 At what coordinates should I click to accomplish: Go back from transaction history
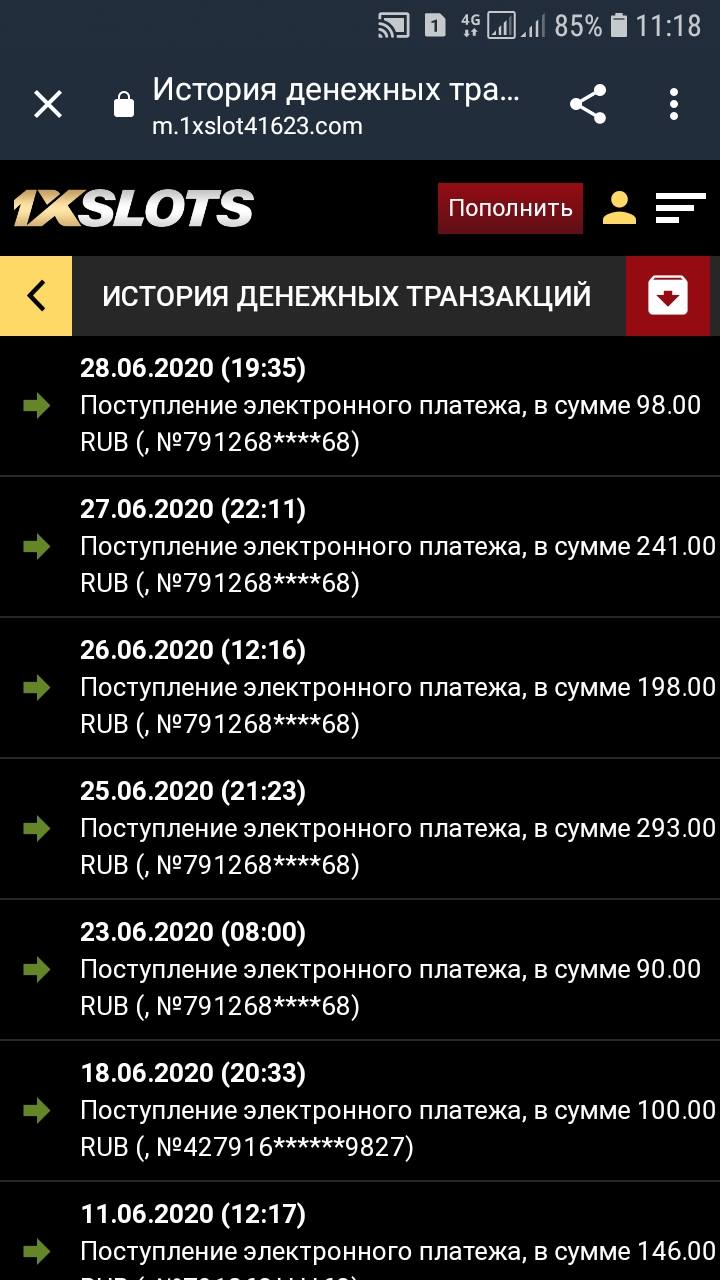point(36,296)
